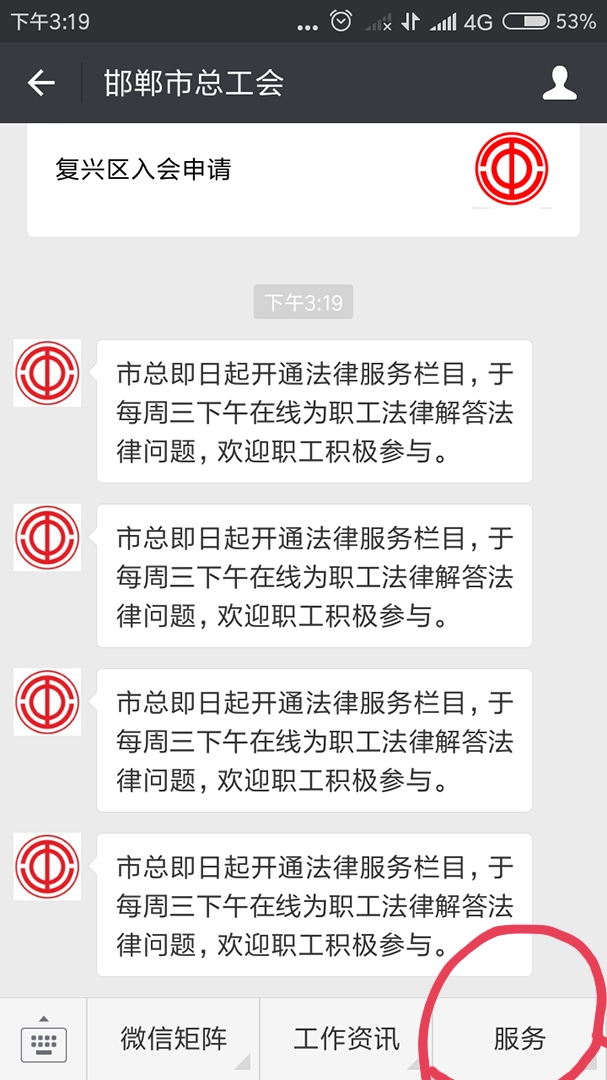Switch to keyboard input mode
The image size is (607, 1080).
43,1039
